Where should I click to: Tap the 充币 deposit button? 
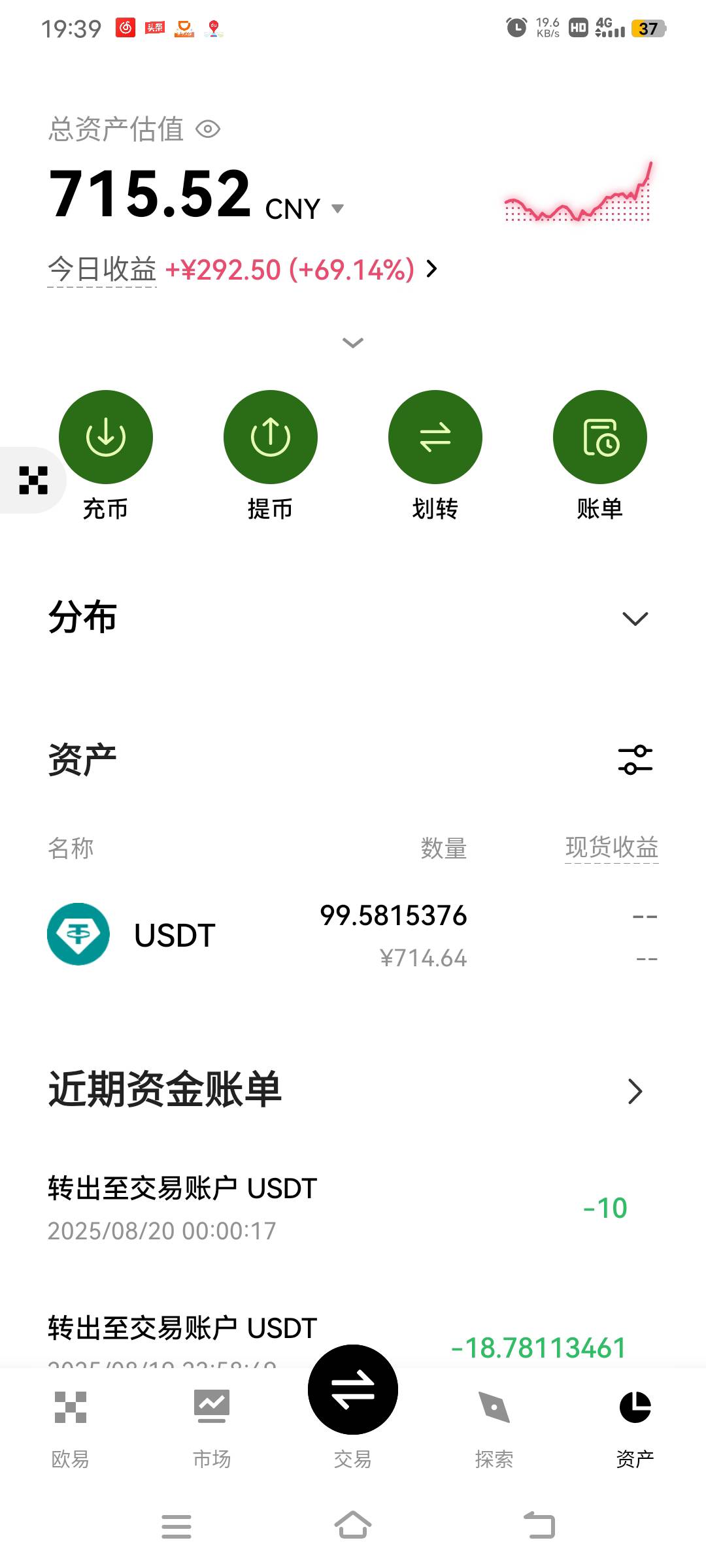point(106,455)
